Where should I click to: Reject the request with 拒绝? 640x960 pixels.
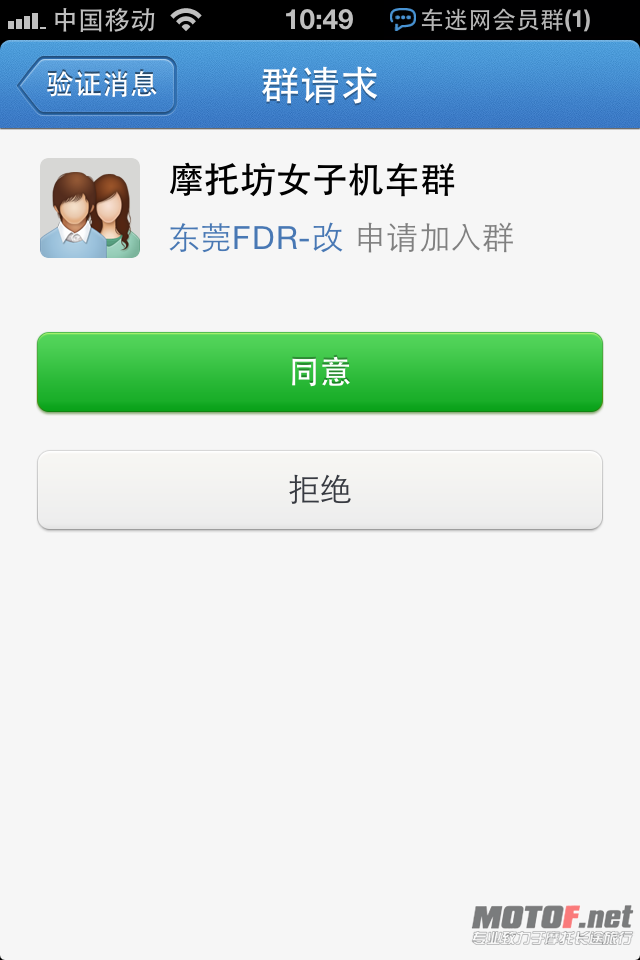[320, 490]
